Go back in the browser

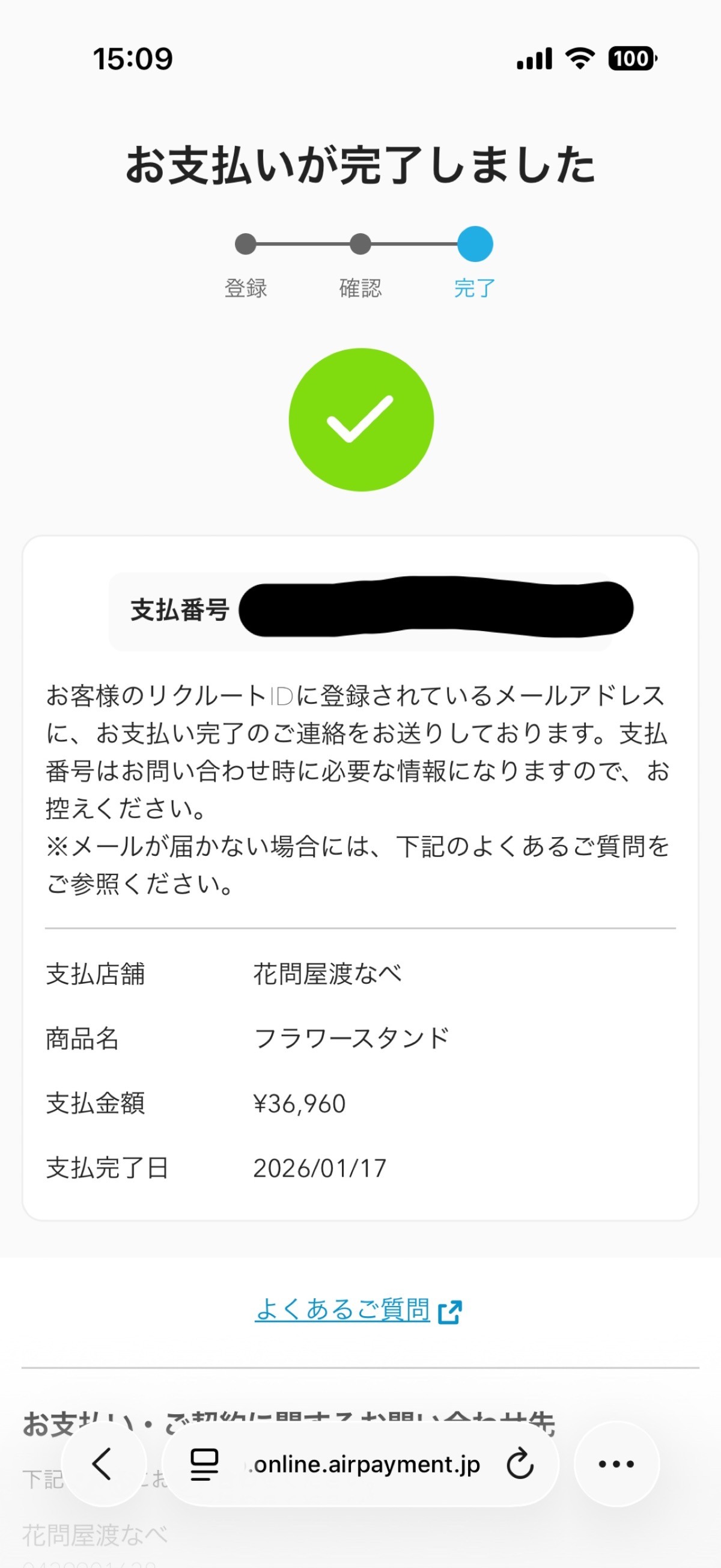(102, 1464)
